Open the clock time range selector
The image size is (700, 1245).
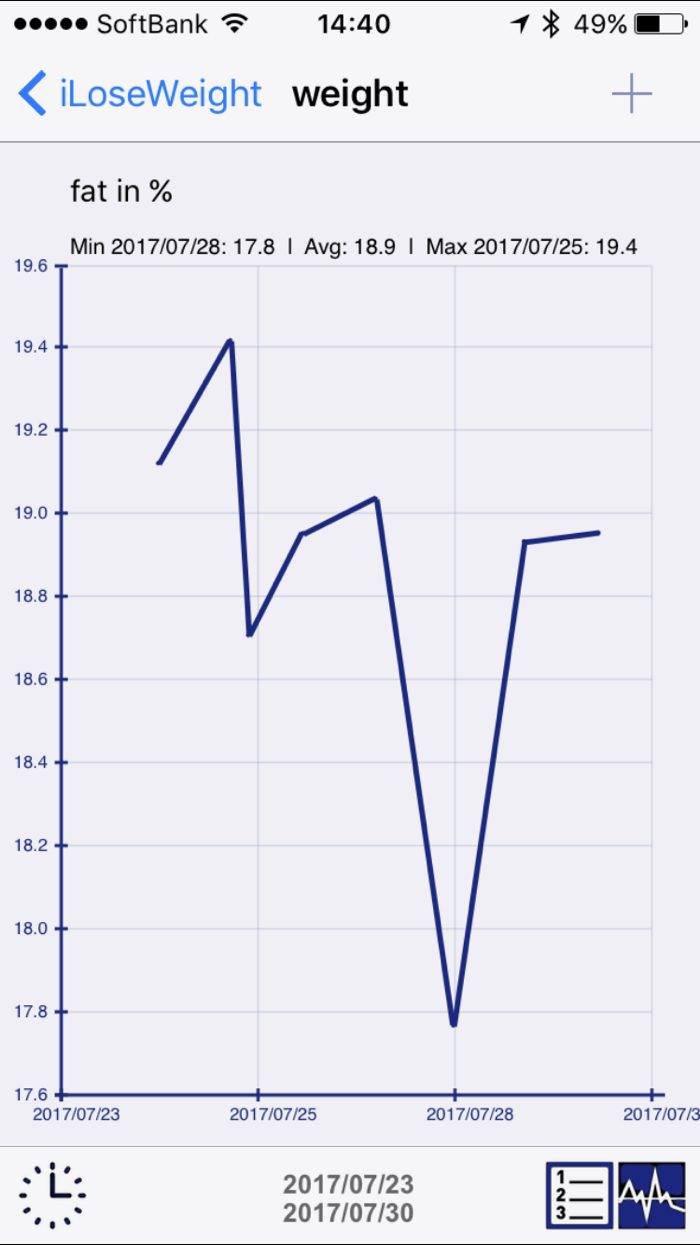tap(52, 1195)
